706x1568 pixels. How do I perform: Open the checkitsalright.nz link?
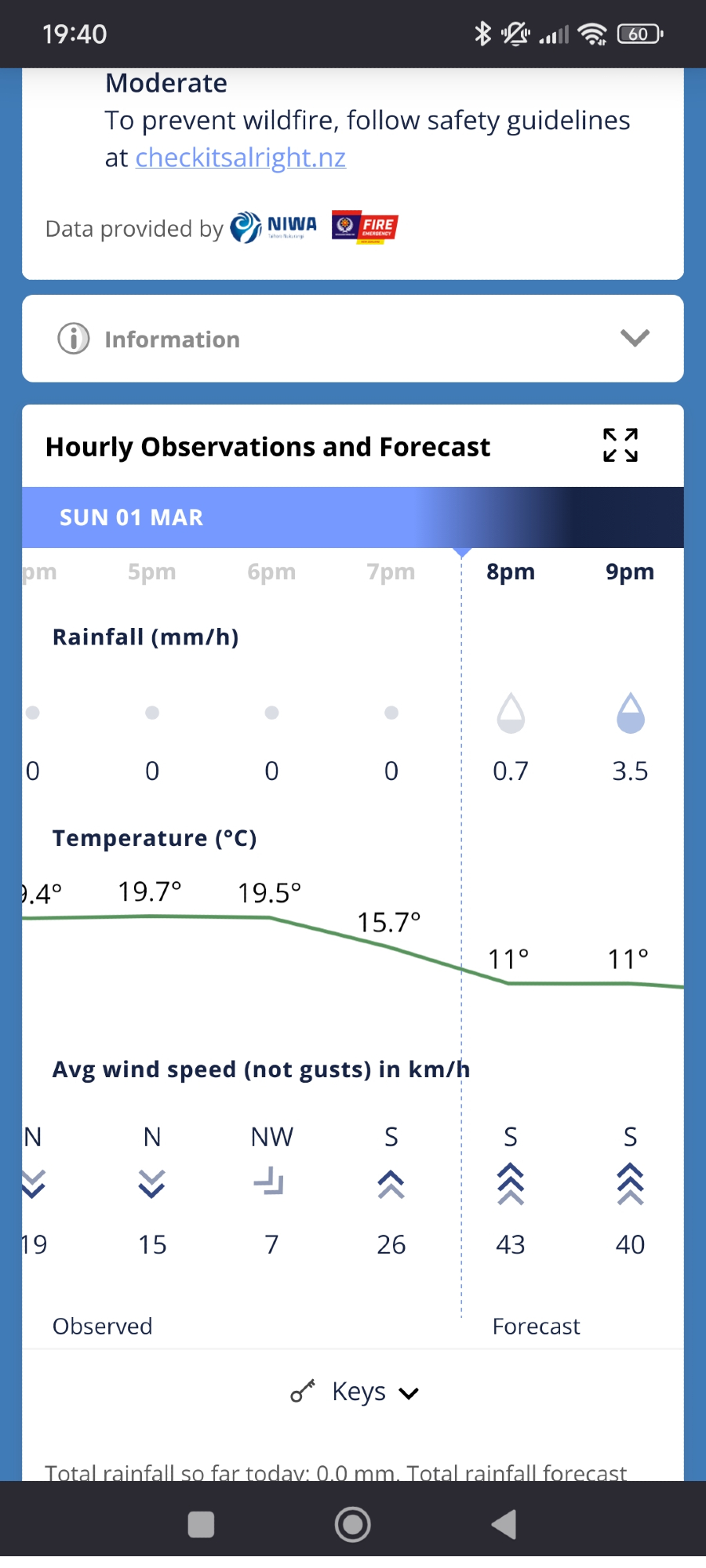pyautogui.click(x=240, y=158)
